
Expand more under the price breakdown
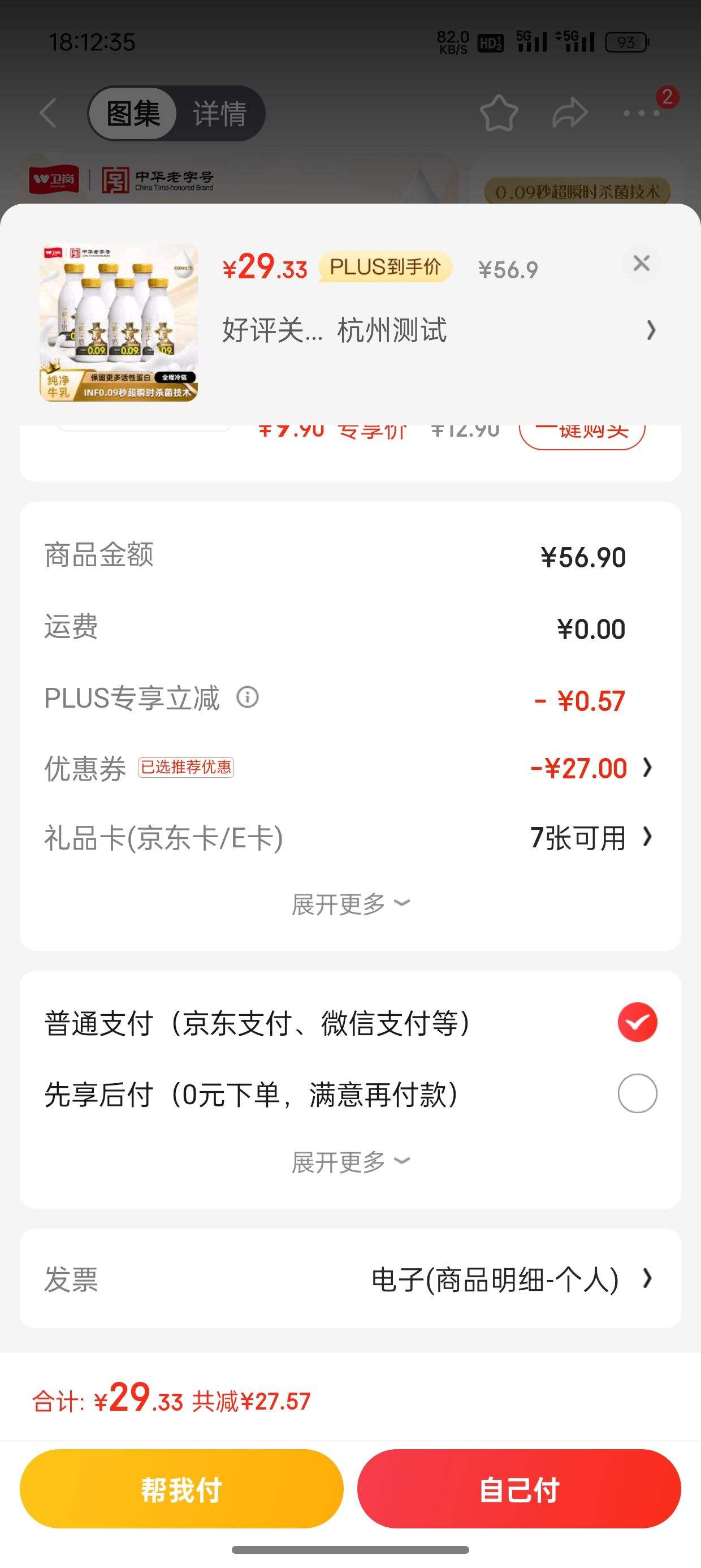[350, 904]
